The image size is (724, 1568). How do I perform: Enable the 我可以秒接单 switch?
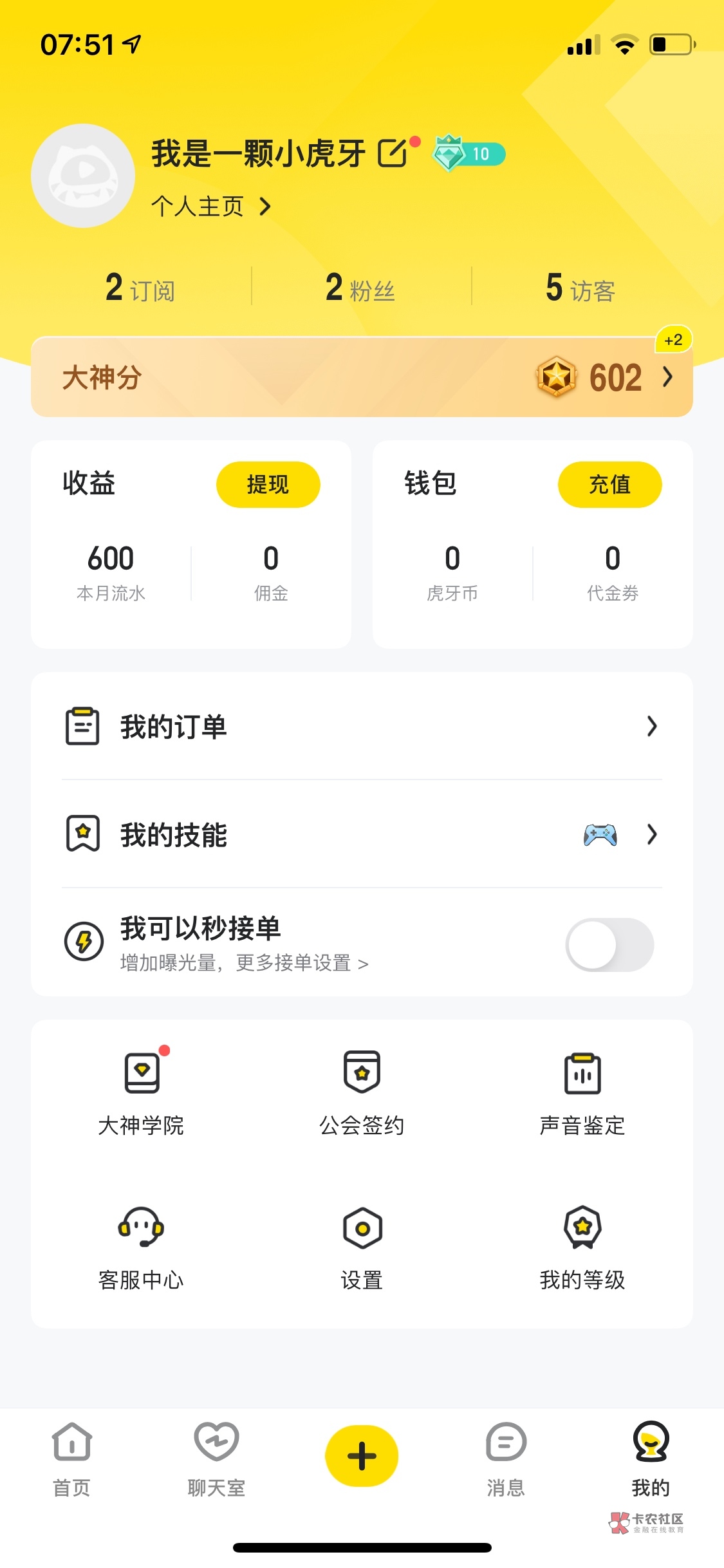point(609,944)
